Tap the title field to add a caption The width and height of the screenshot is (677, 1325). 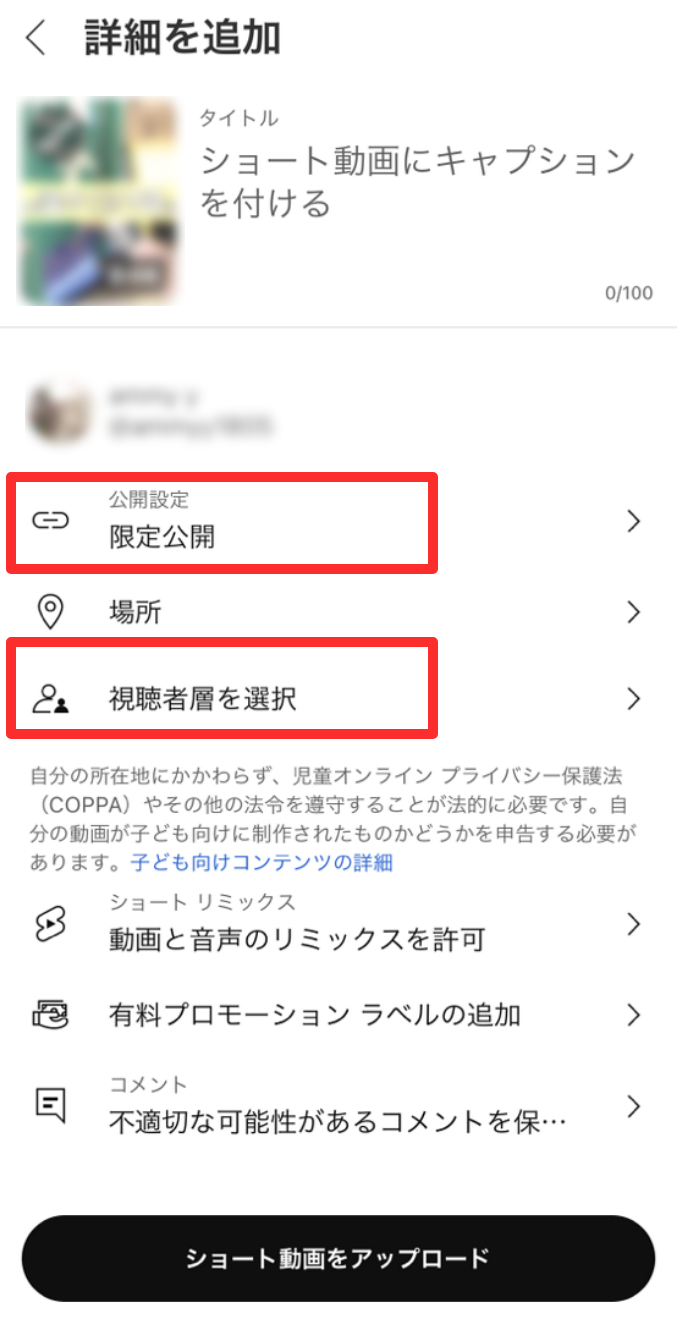418,182
